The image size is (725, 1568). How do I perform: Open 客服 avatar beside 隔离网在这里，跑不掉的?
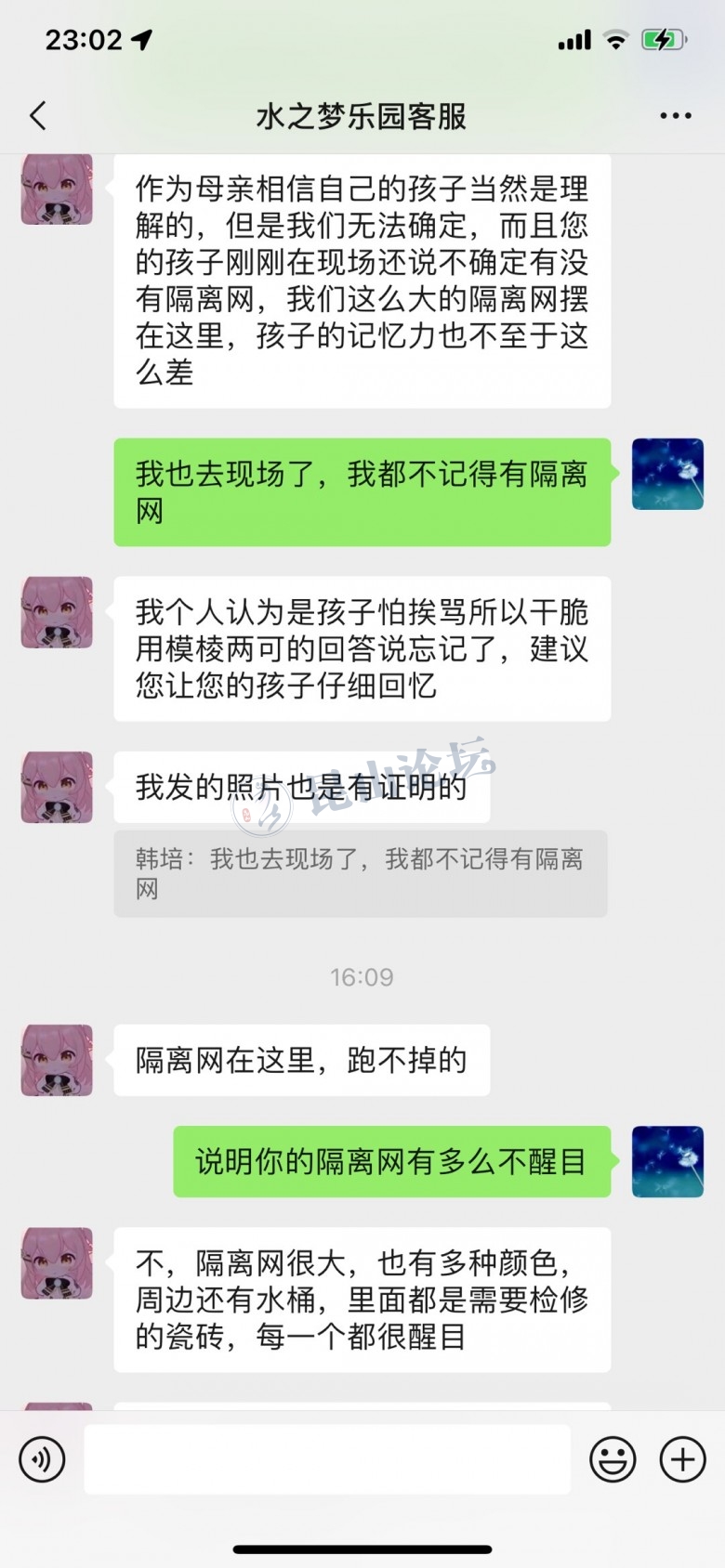click(x=57, y=1060)
